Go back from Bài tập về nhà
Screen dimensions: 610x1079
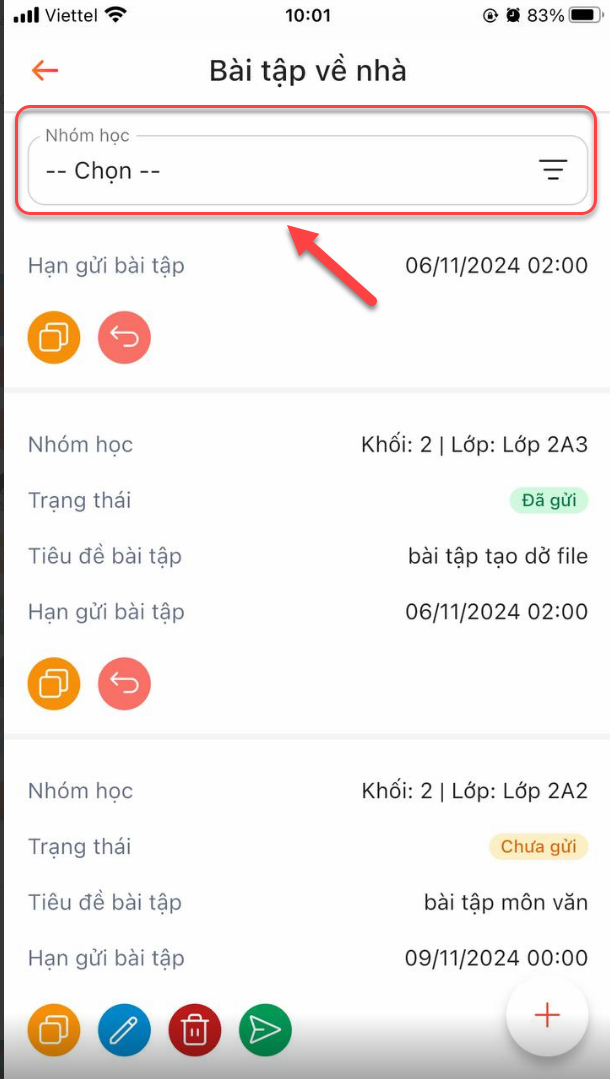[45, 70]
